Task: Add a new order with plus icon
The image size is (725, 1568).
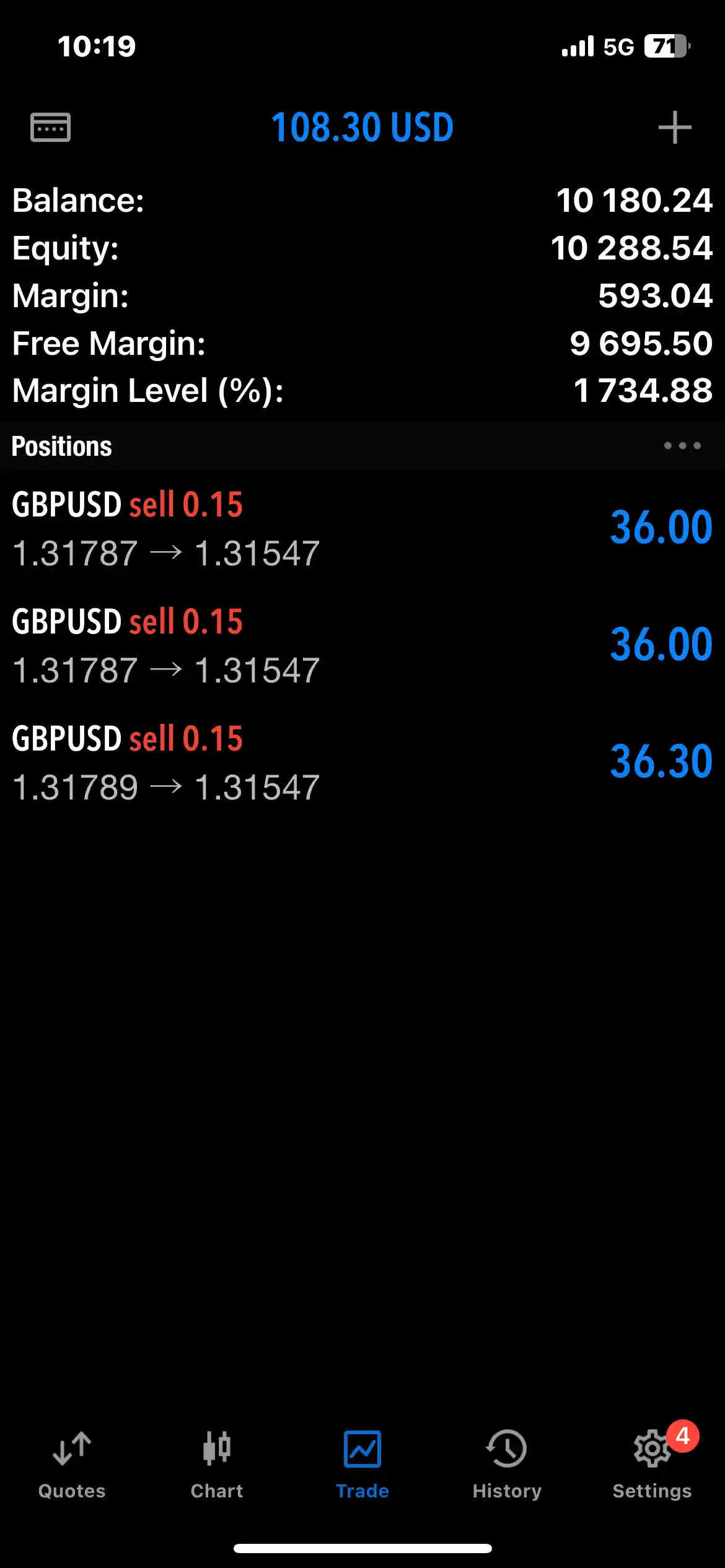Action: coord(674,128)
